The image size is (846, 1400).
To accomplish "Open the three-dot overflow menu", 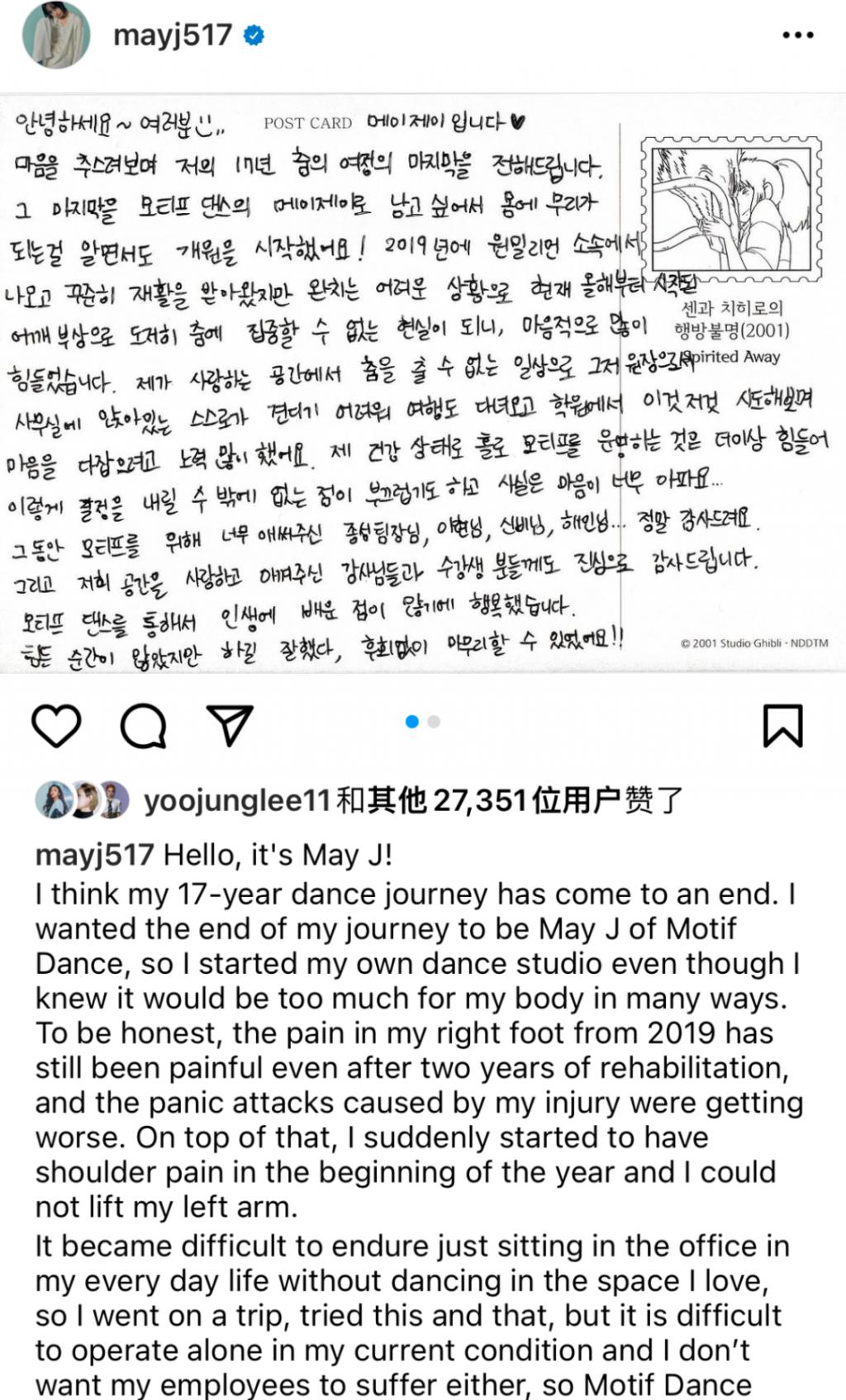I will [797, 36].
